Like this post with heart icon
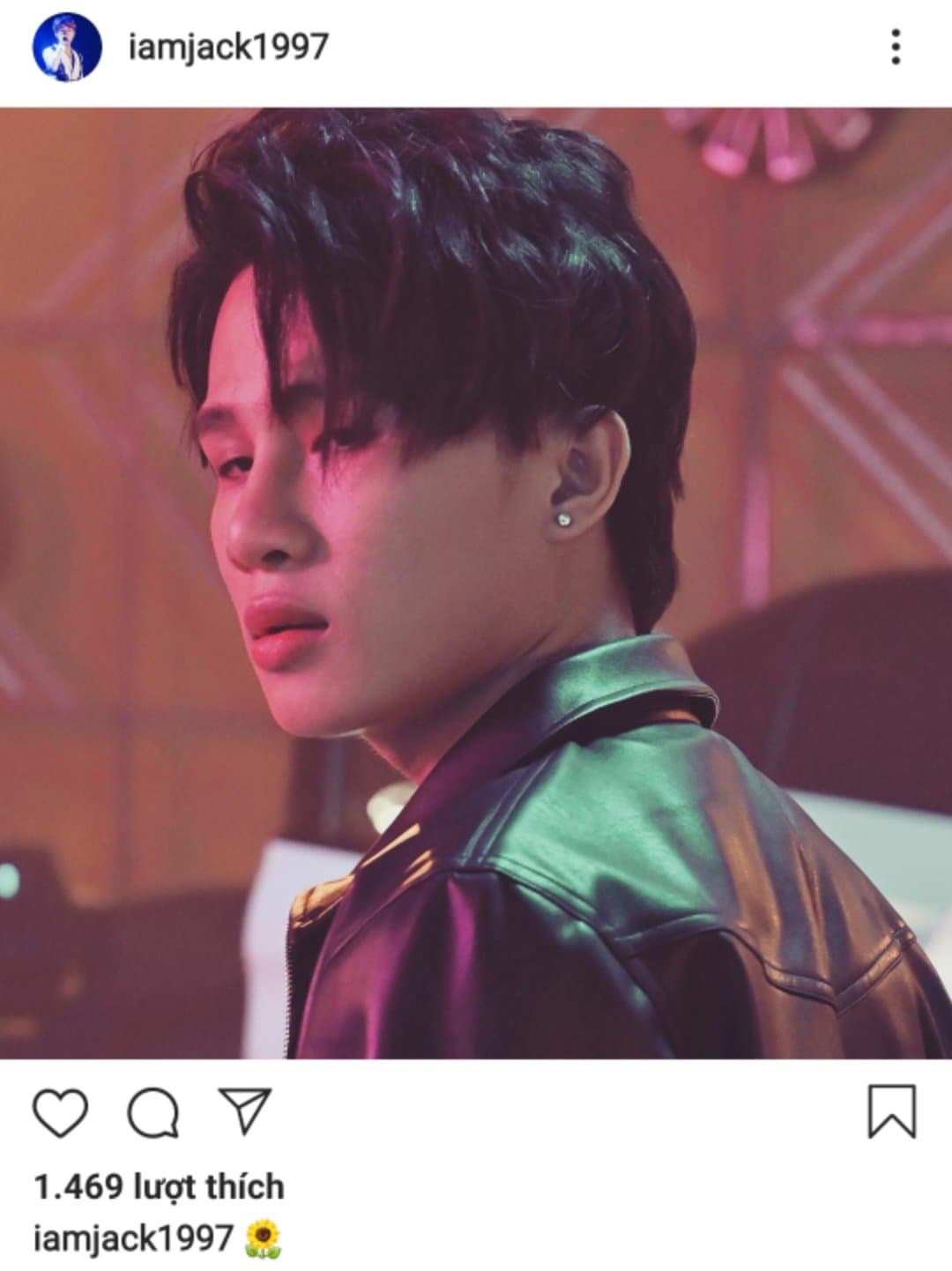The image size is (952, 1271). [61, 1112]
